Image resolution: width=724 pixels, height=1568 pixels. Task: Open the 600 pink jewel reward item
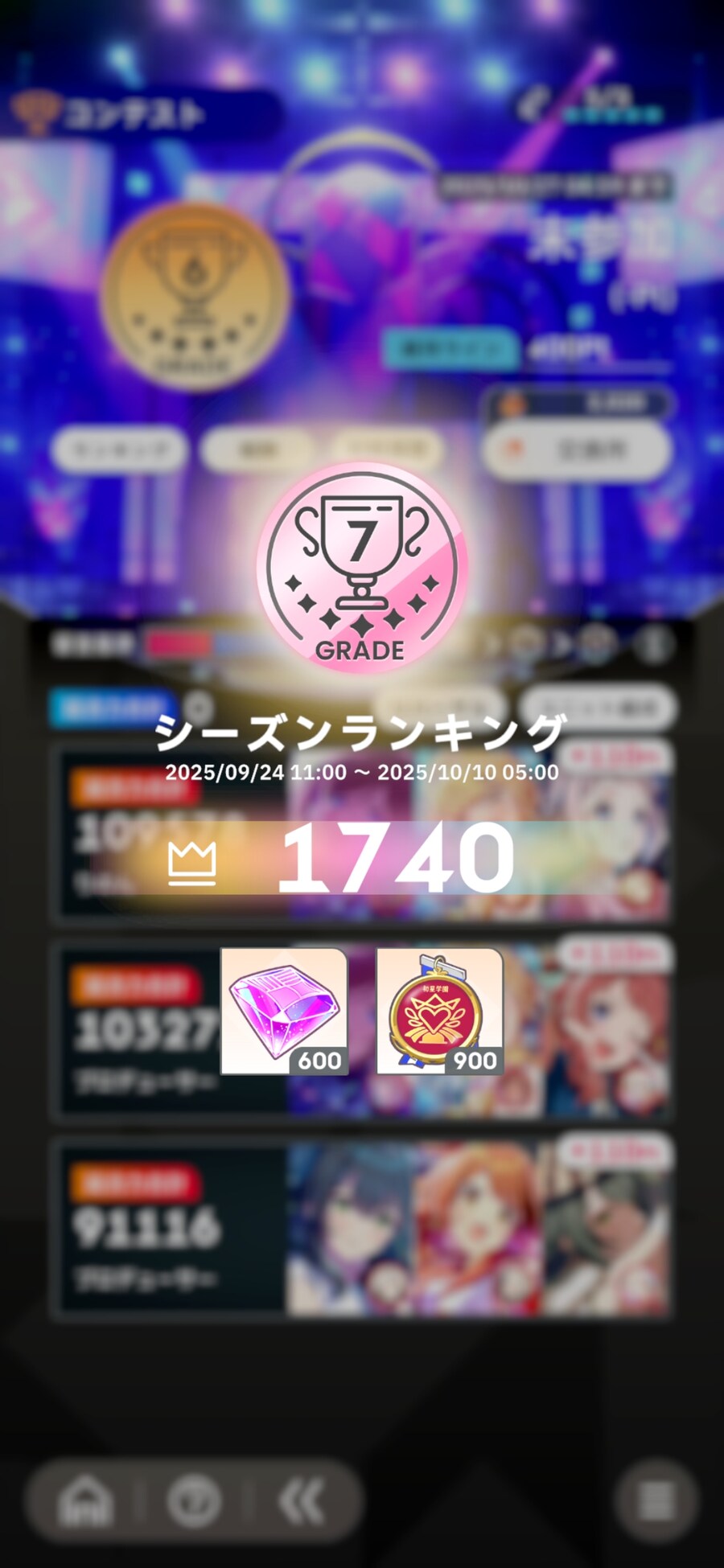(x=284, y=1011)
